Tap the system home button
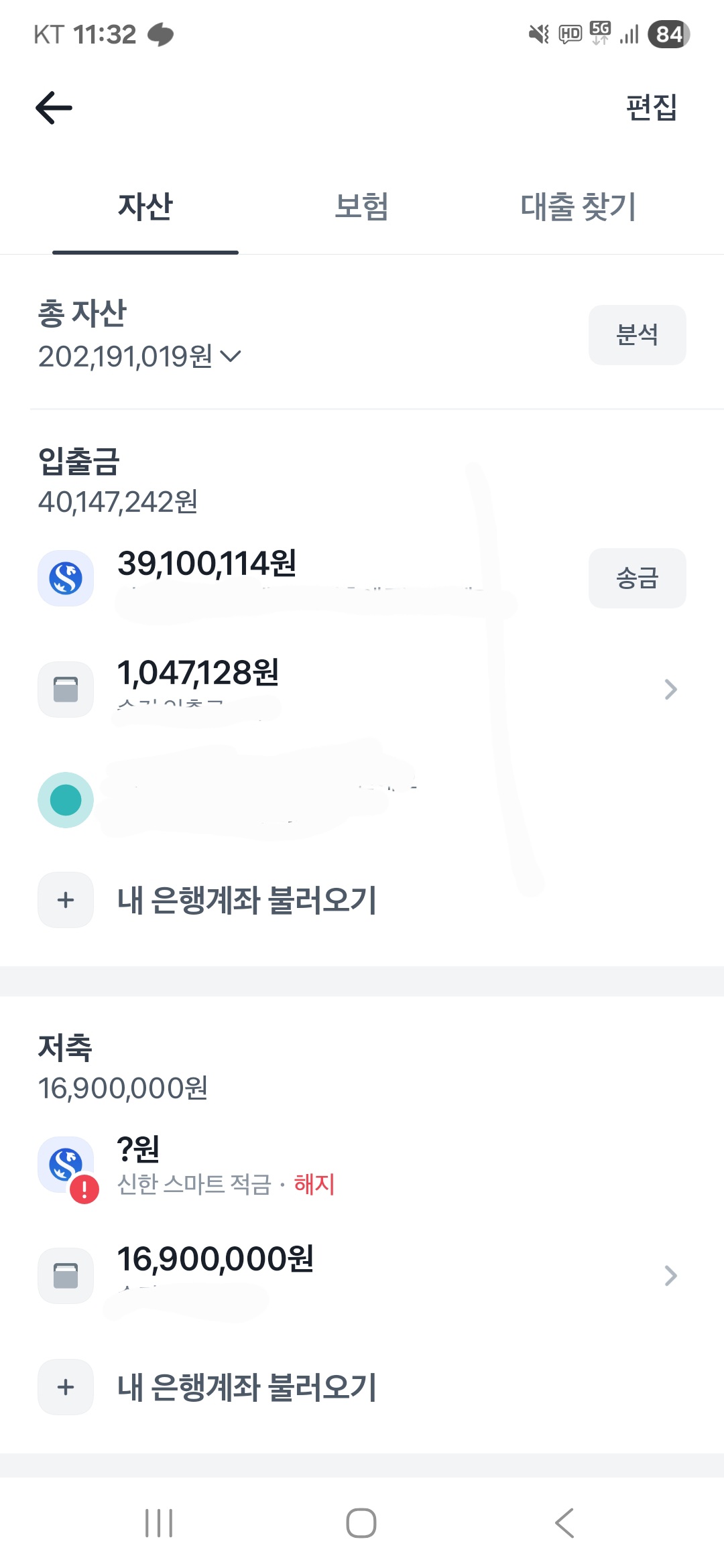724x1568 pixels. pos(361,1523)
